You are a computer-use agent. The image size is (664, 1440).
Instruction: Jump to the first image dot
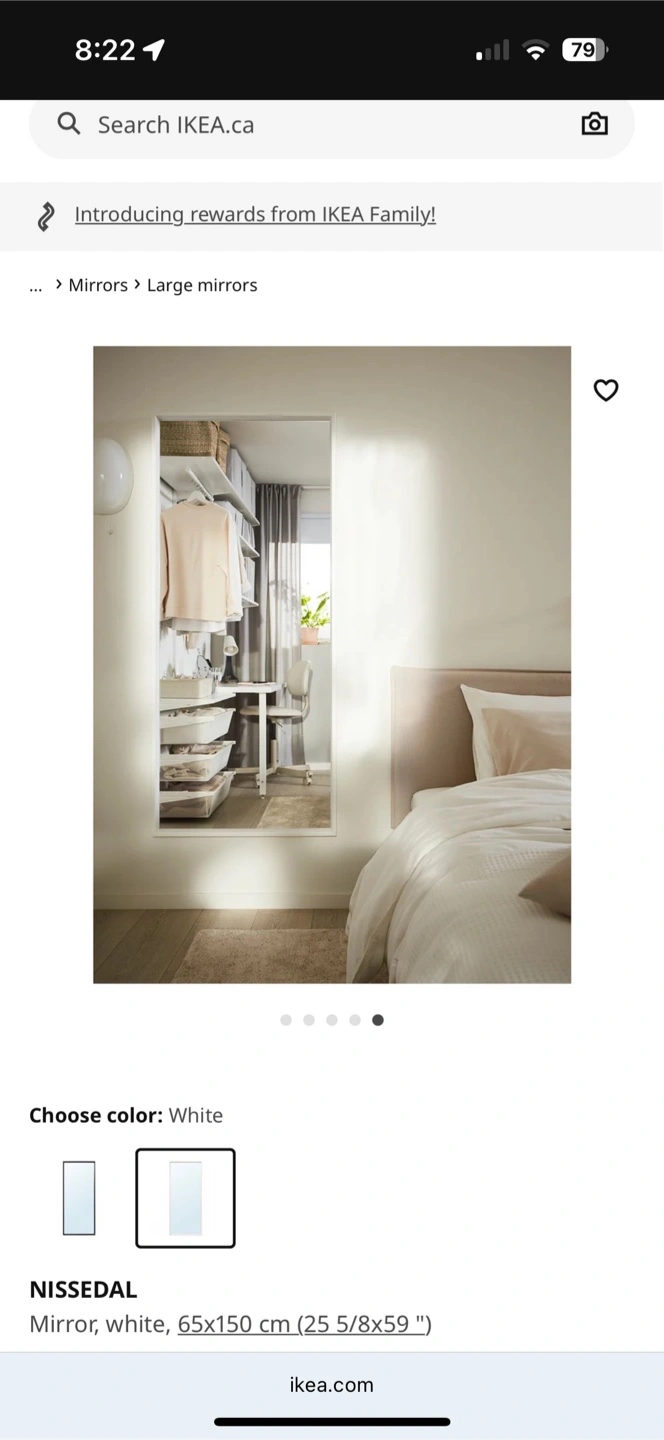[x=286, y=1020]
